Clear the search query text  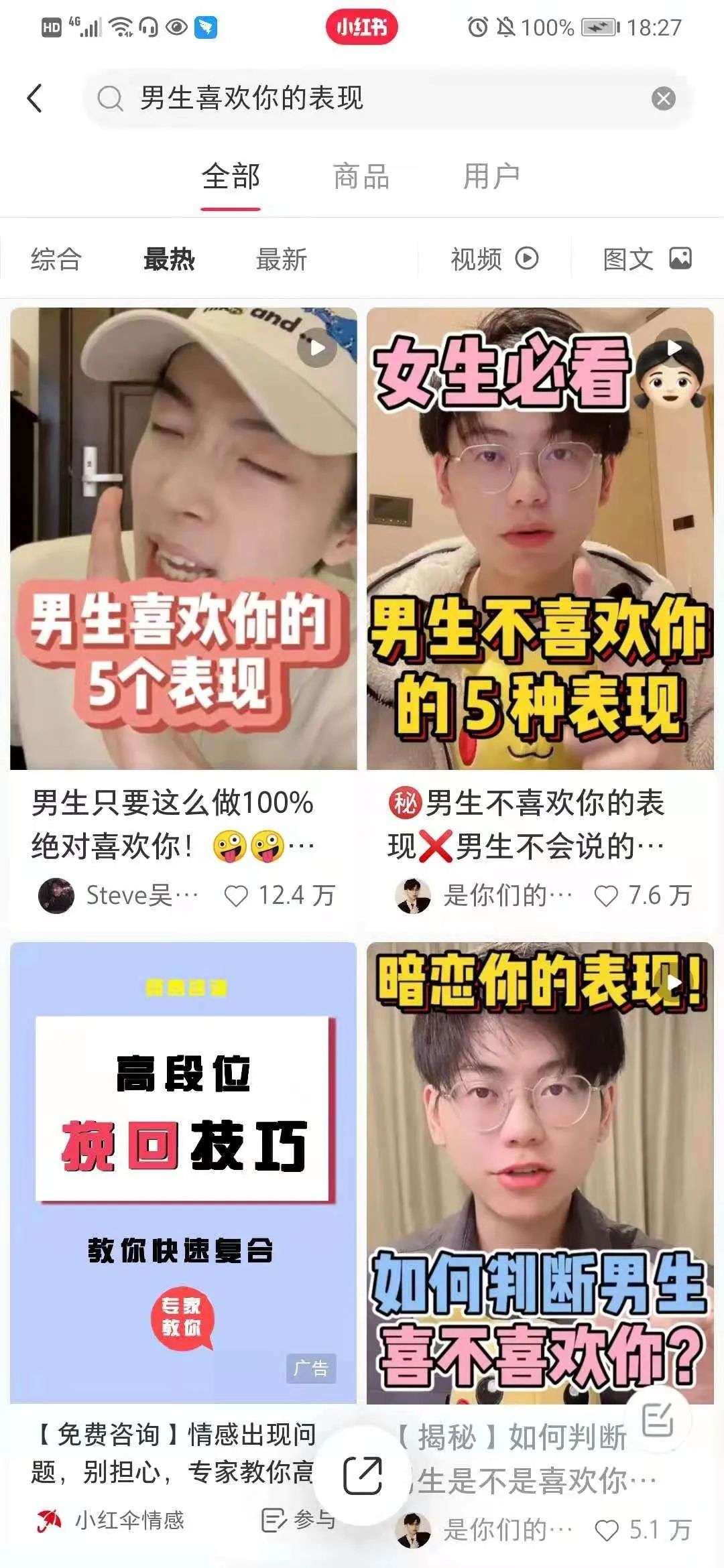(663, 99)
